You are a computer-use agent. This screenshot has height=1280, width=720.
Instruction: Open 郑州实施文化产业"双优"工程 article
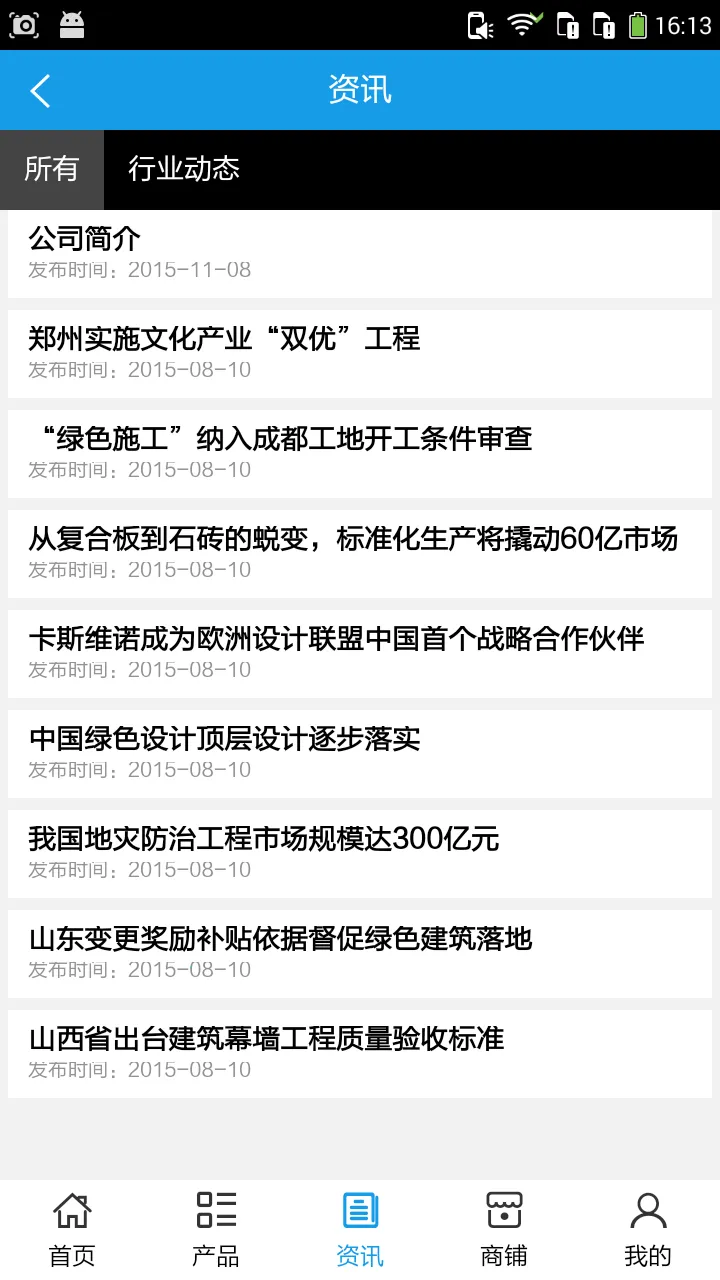pos(360,352)
